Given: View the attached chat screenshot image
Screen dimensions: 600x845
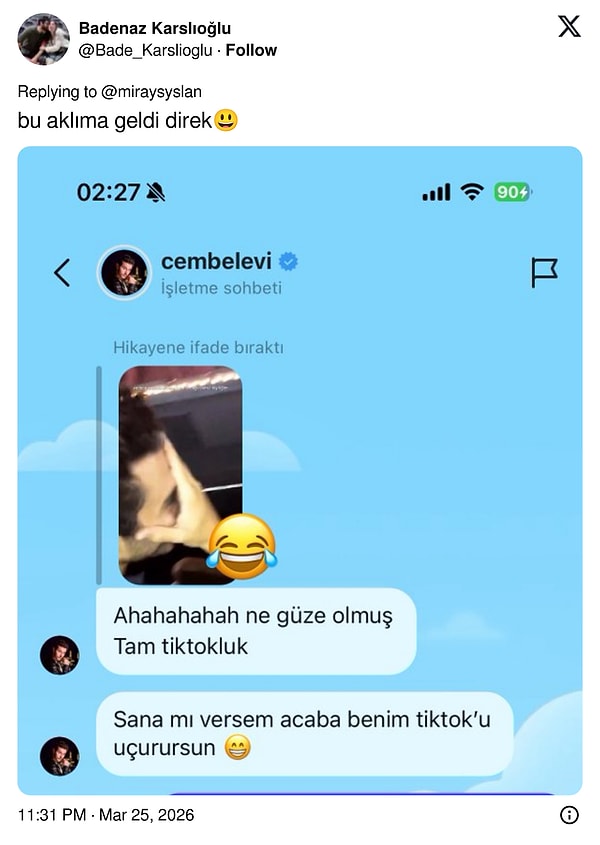Looking at the screenshot, I should click(x=300, y=470).
